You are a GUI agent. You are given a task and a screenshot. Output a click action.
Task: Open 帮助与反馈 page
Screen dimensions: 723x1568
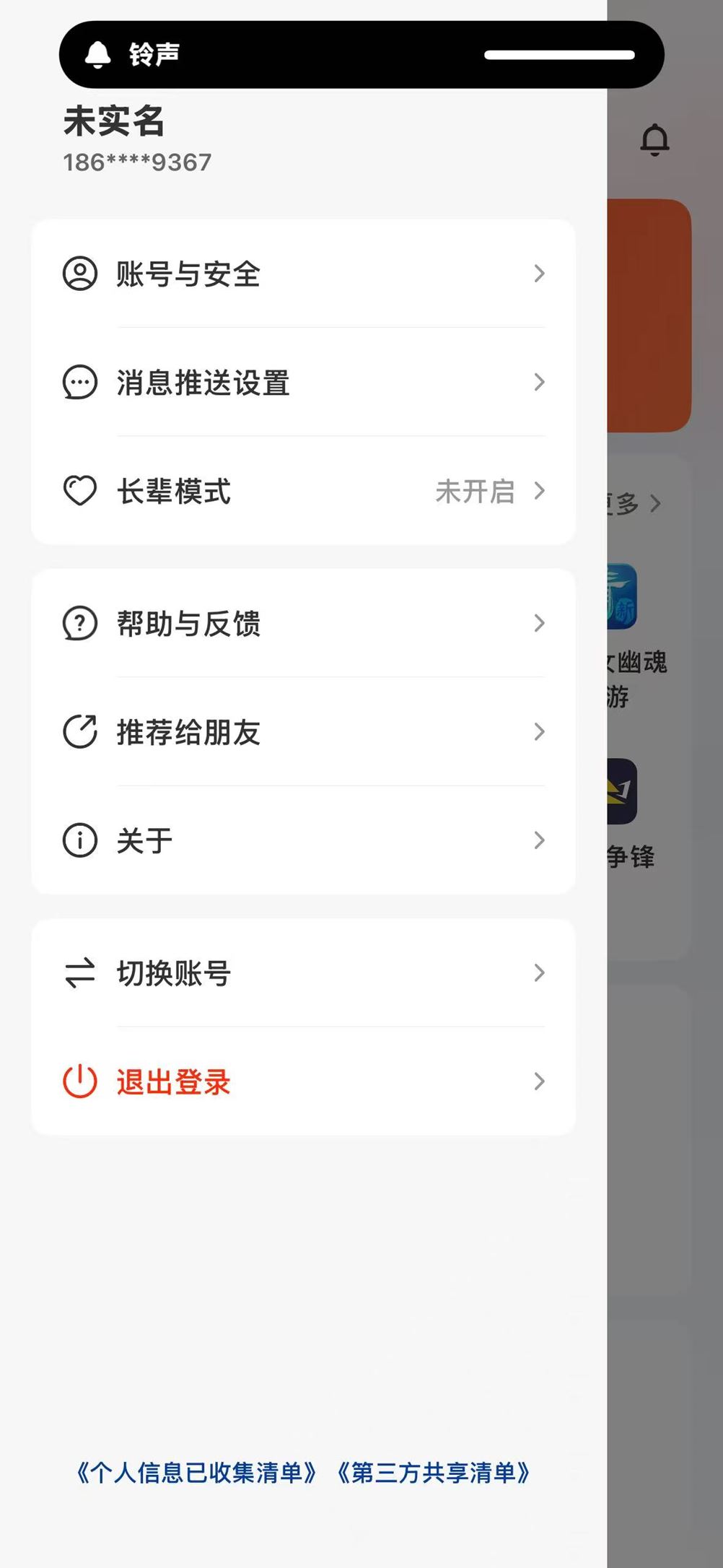[303, 624]
